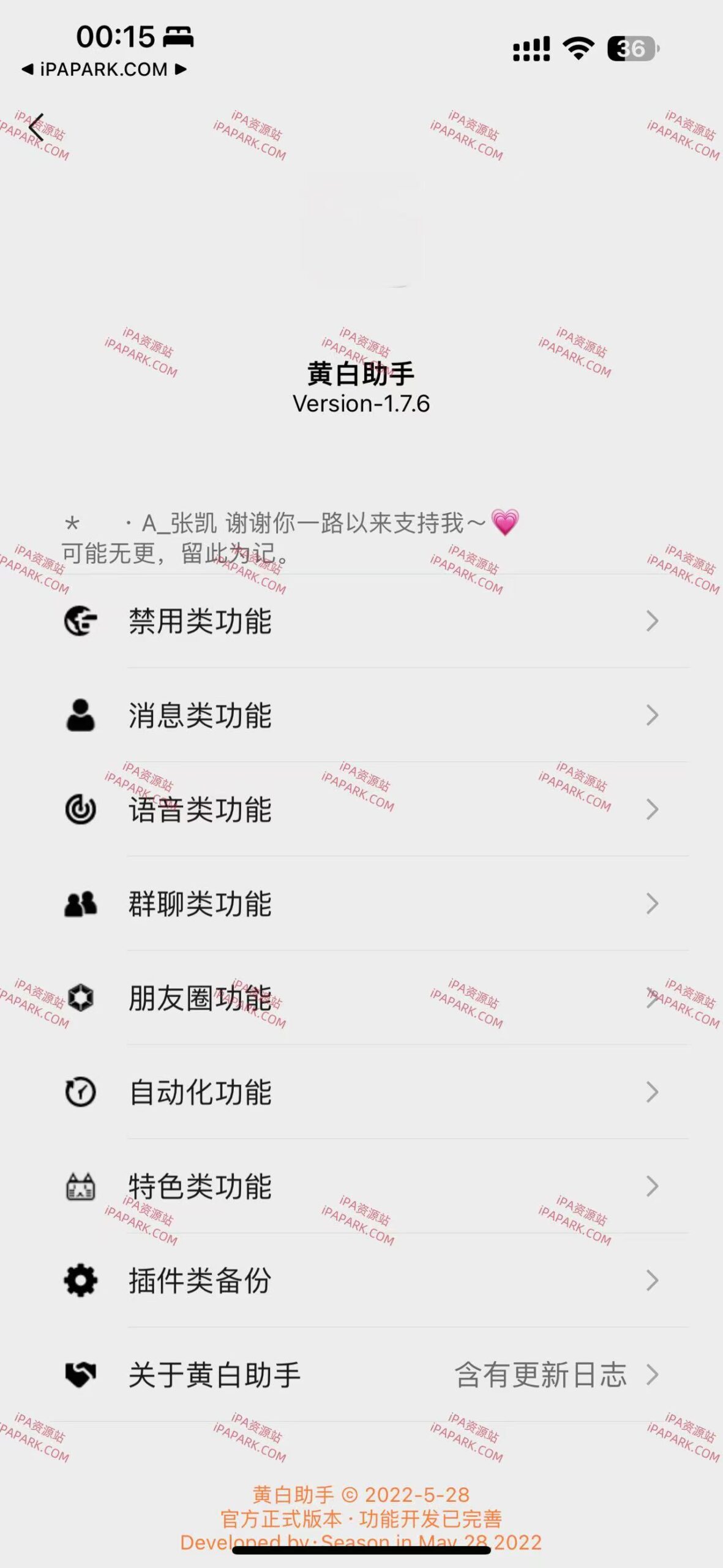Open the 消息类功能 menu entry
The height and width of the screenshot is (1568, 723).
coord(200,714)
